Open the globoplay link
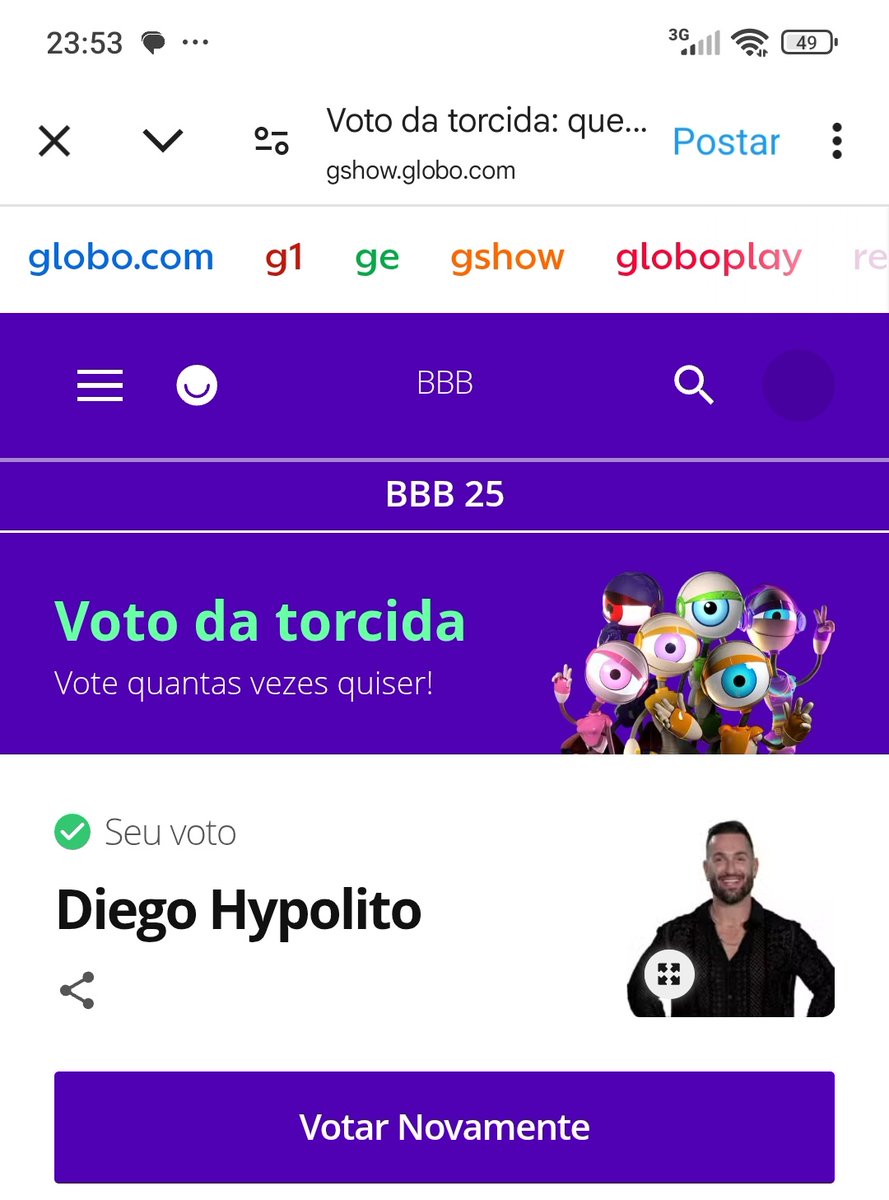Viewport: 889px width, 1200px height. [x=708, y=259]
